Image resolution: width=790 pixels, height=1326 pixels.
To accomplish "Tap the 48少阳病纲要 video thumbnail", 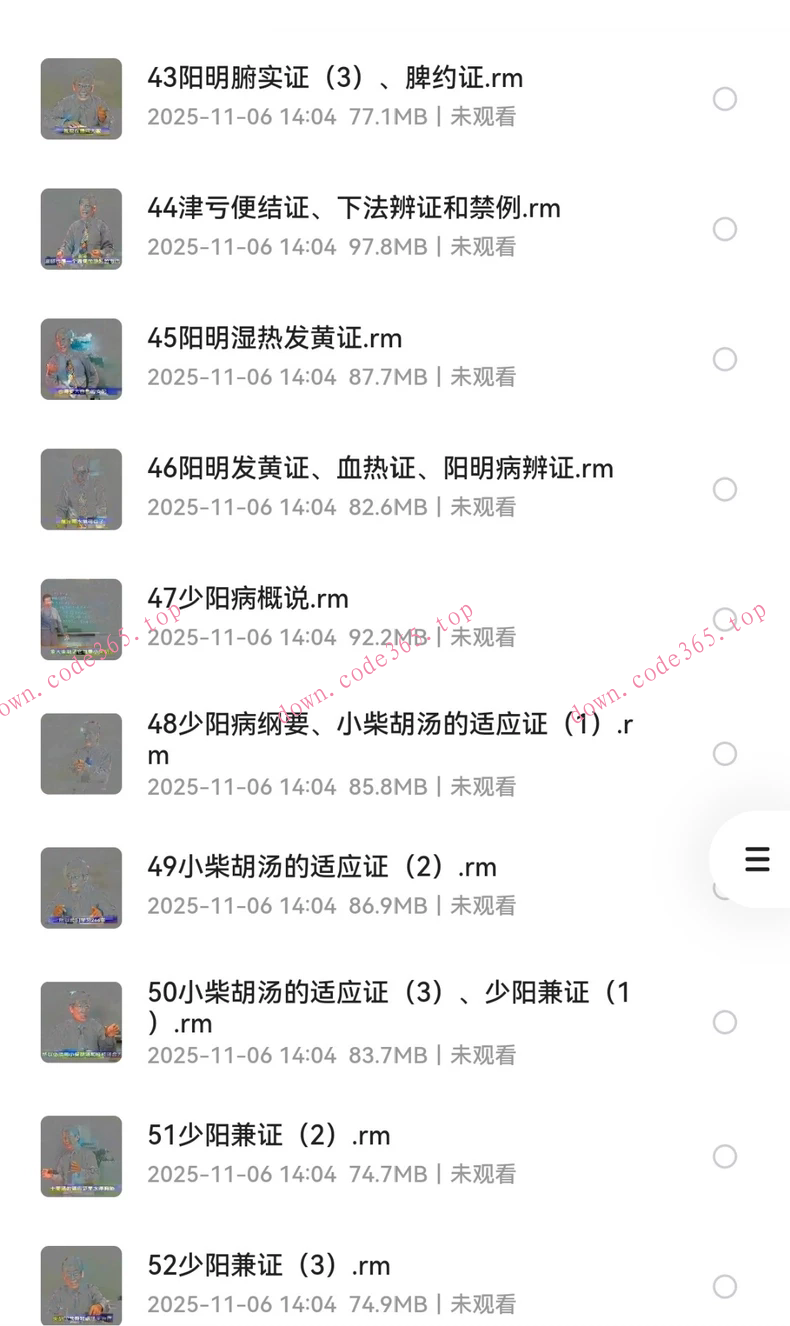I will (x=81, y=754).
